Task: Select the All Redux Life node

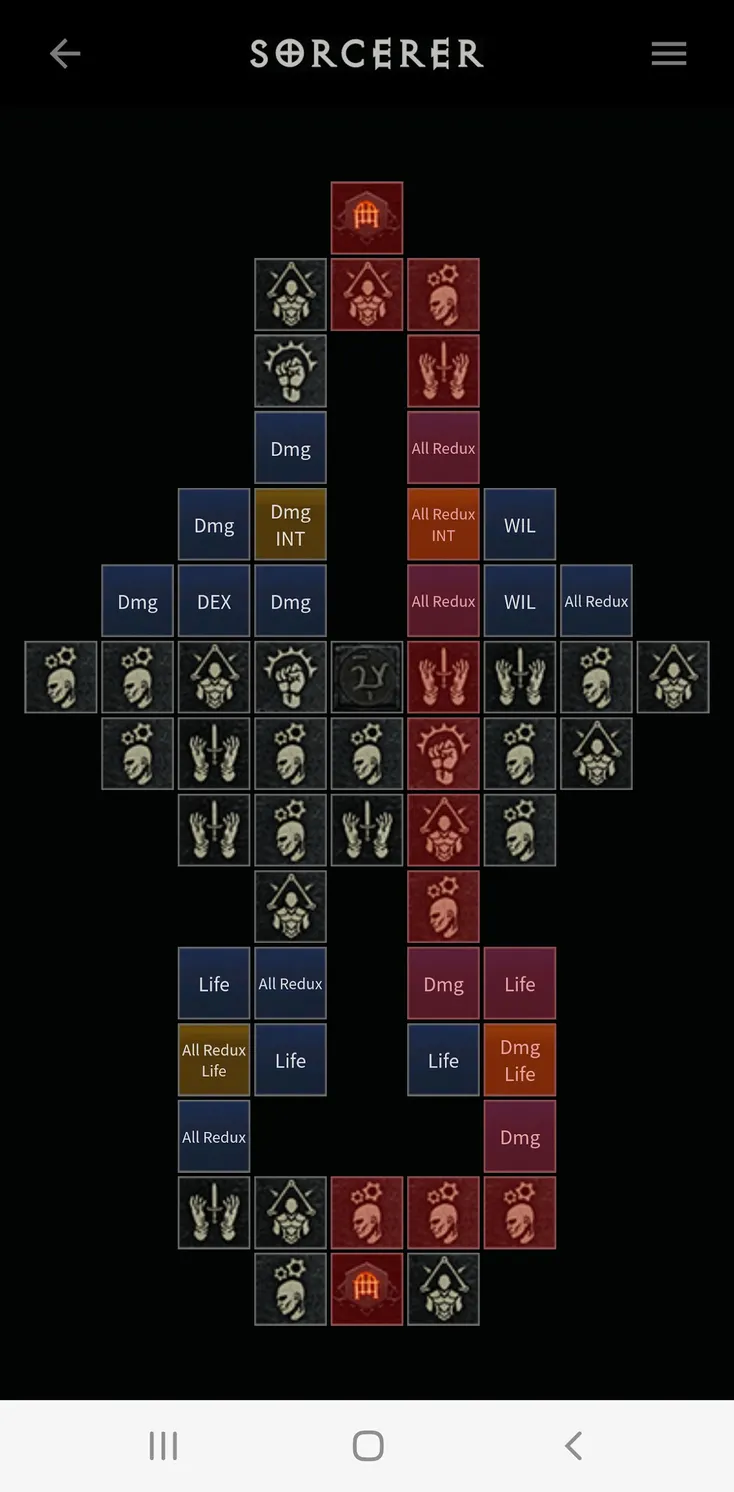Action: point(214,1060)
